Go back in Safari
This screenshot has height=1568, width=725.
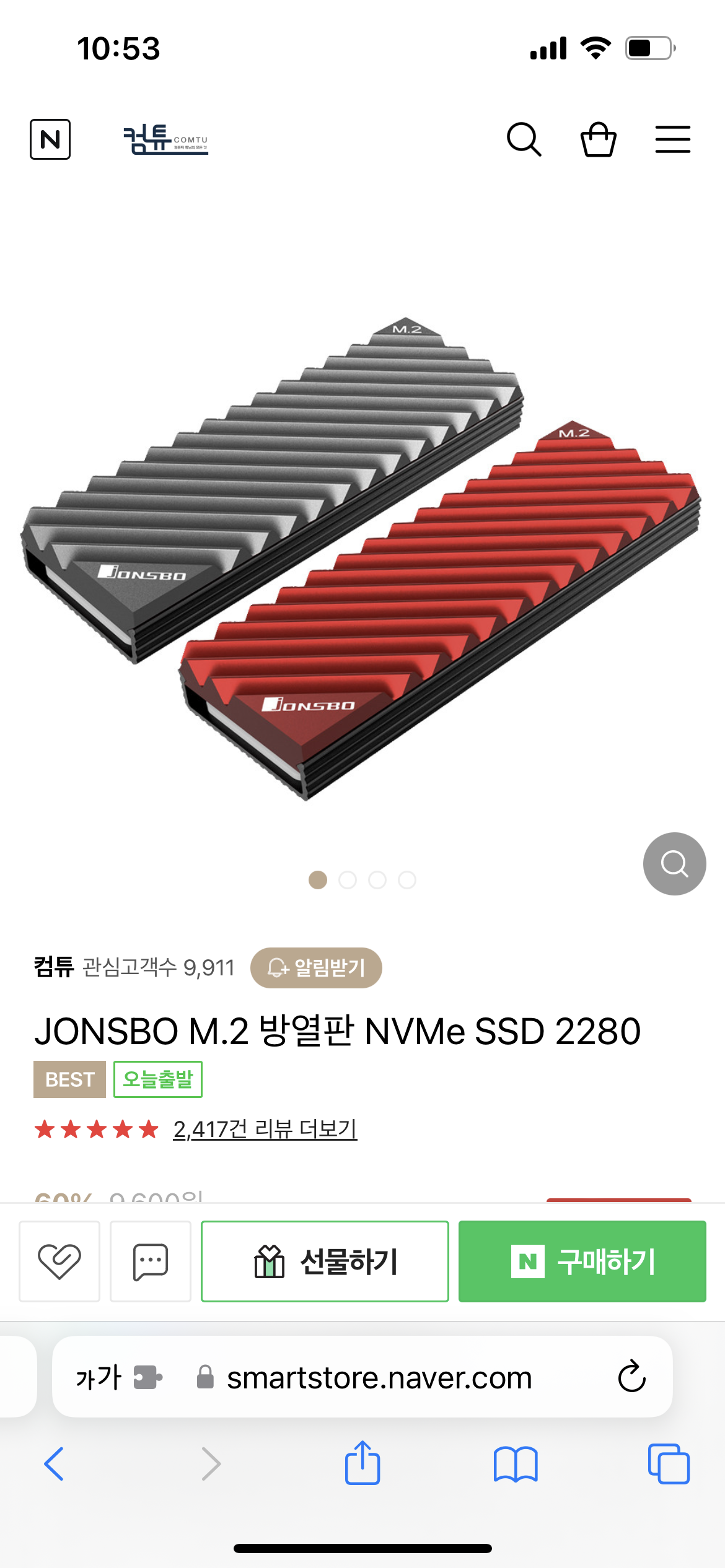[54, 1464]
